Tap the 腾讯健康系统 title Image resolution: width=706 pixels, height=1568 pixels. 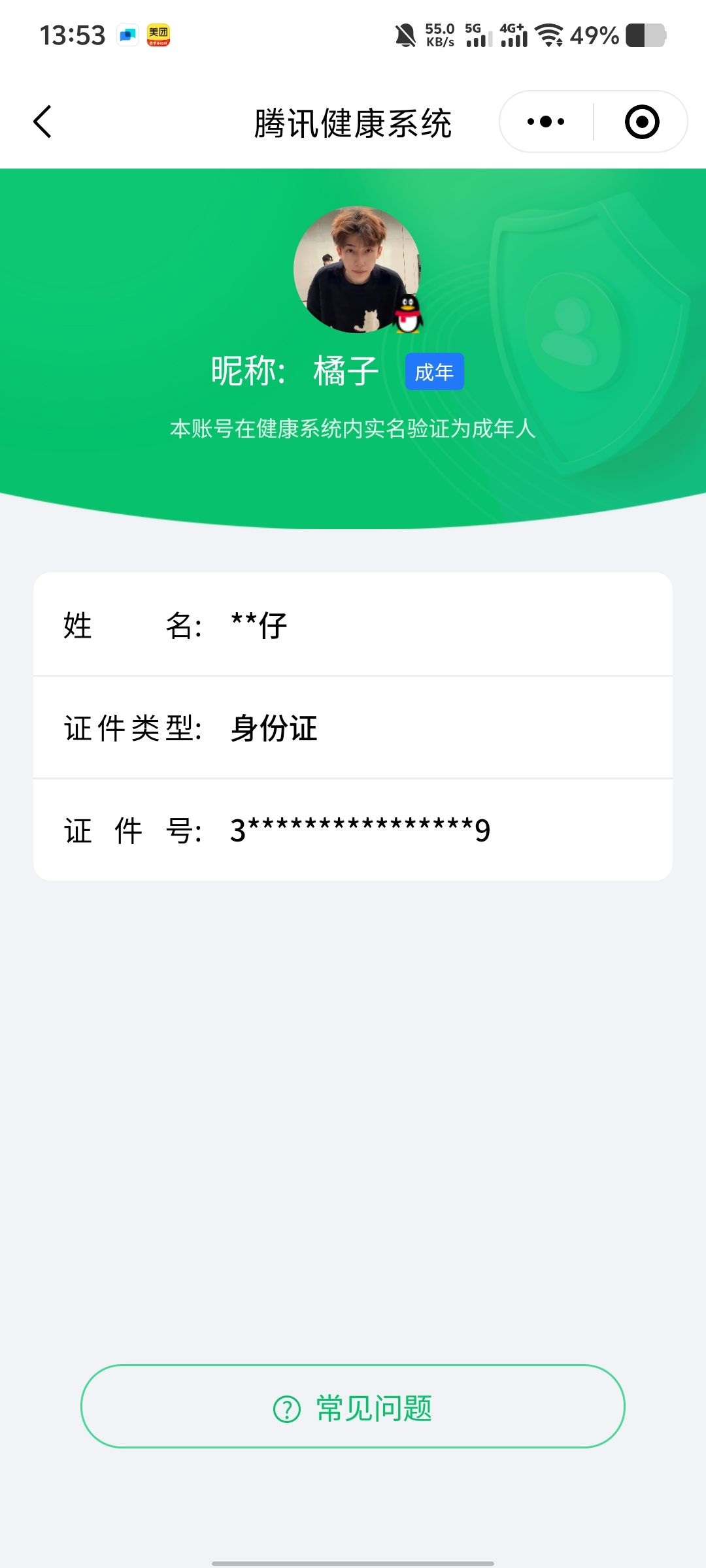(353, 122)
